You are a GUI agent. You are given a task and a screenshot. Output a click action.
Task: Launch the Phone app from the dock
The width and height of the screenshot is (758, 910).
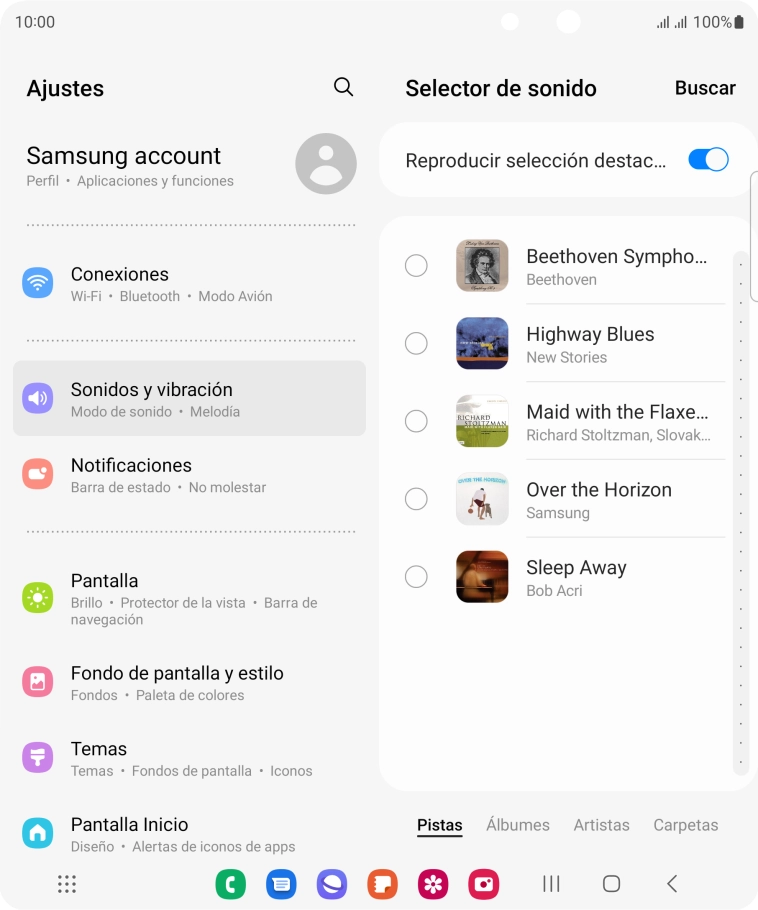tap(231, 884)
